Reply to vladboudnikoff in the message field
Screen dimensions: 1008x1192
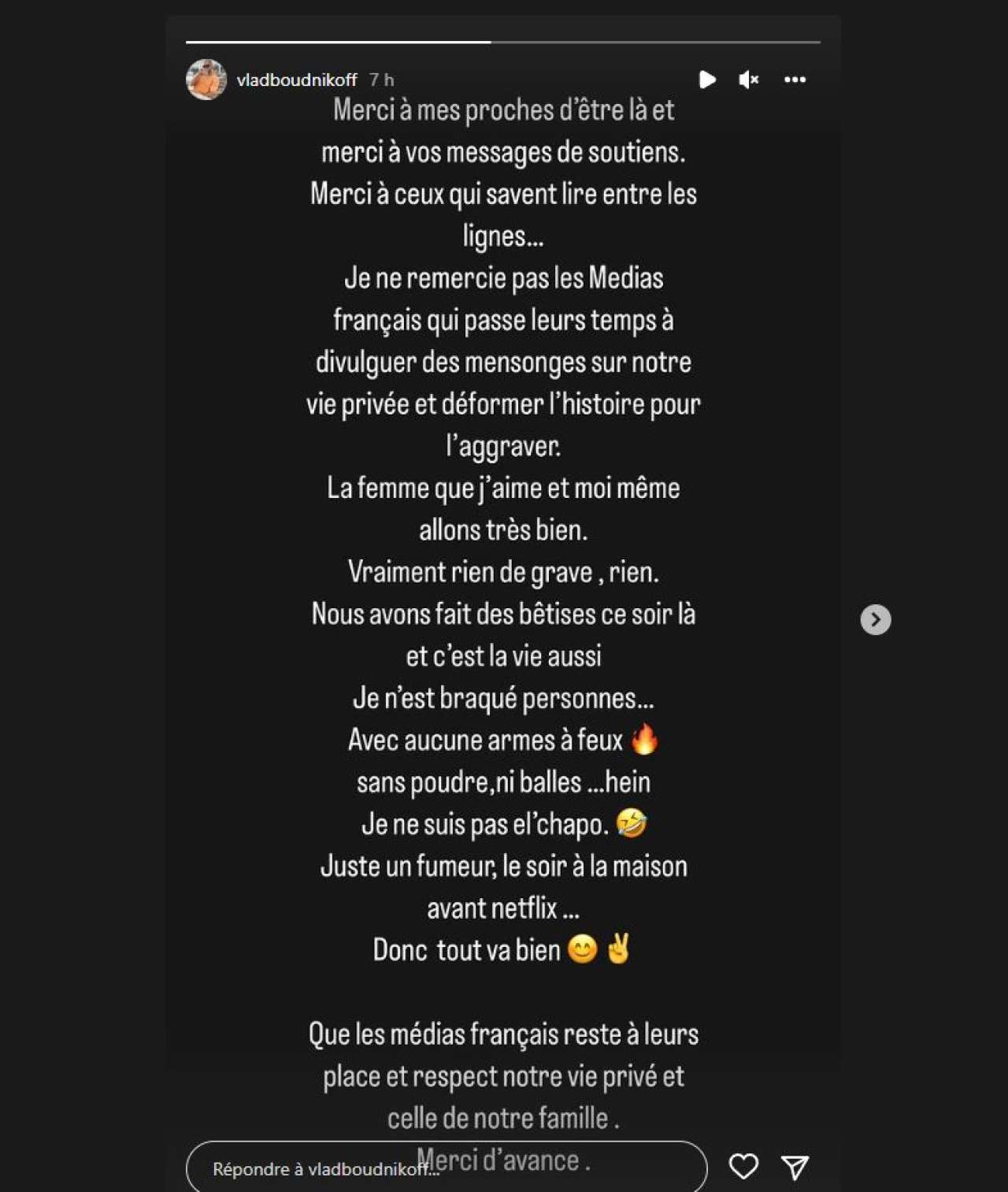point(315,1168)
